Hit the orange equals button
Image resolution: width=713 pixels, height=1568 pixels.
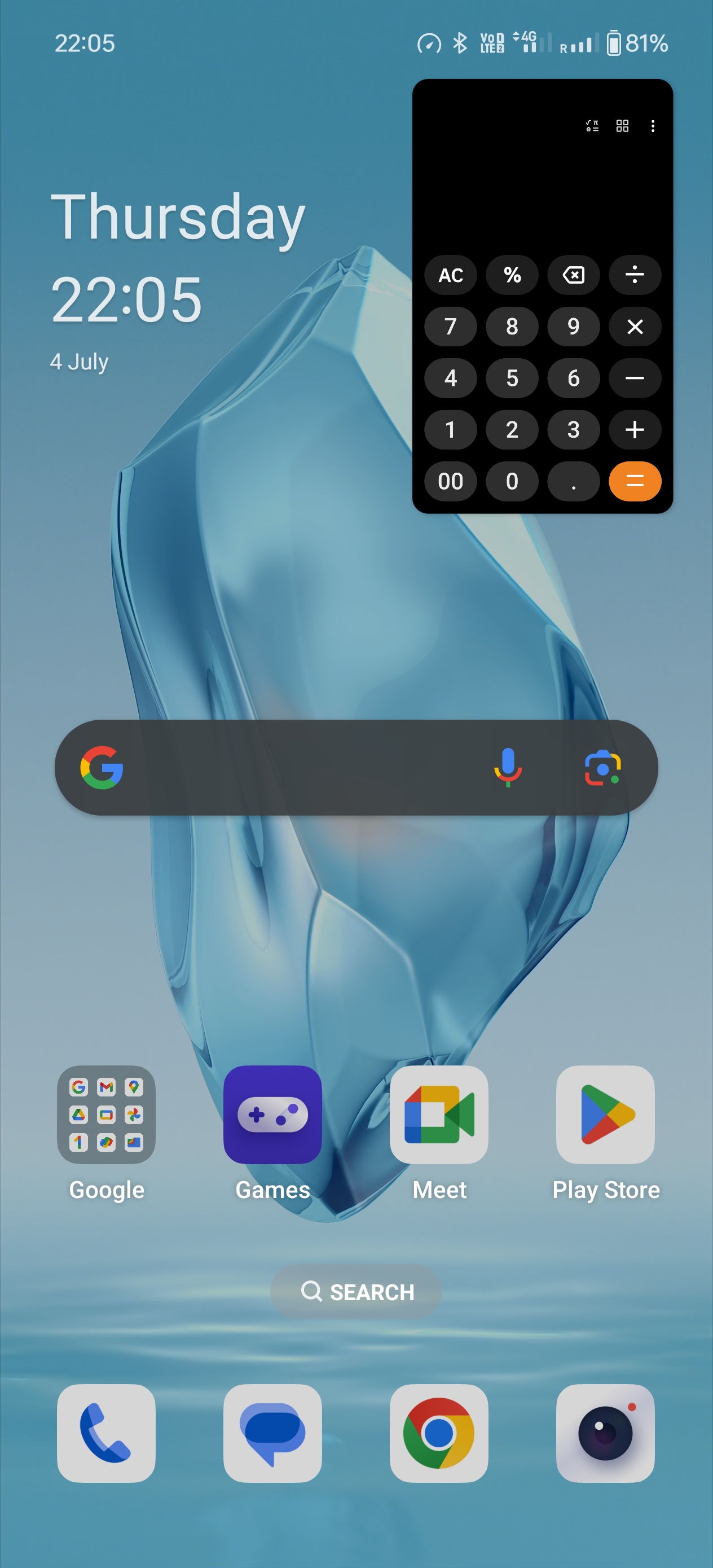[x=635, y=482]
